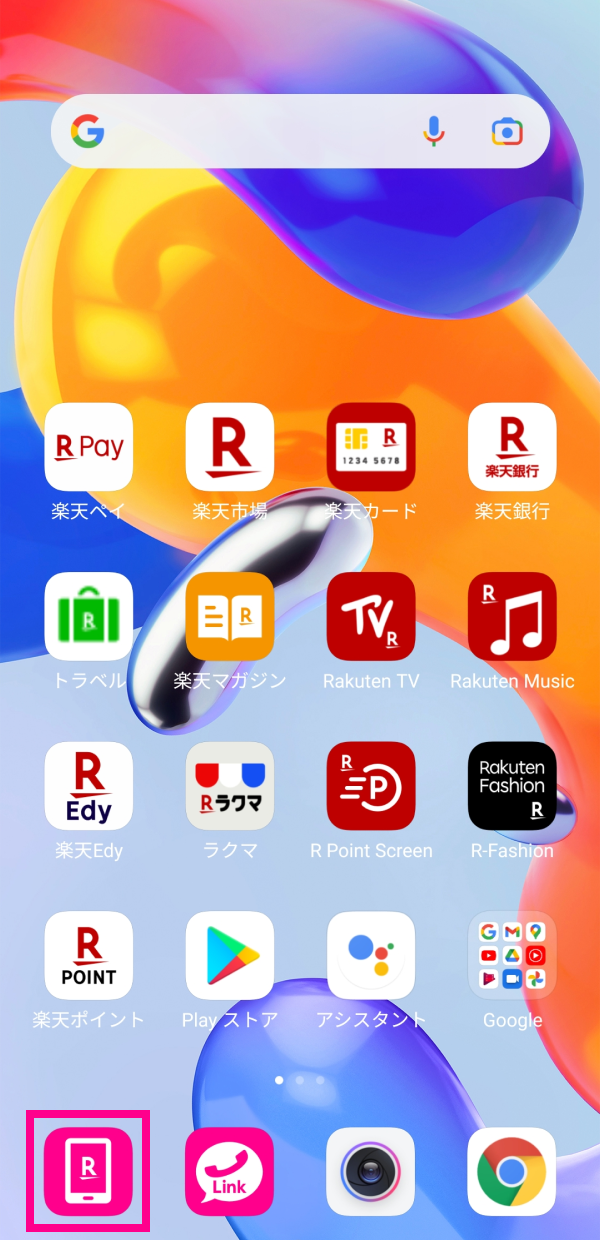Launch the R-Fashion app
Image resolution: width=600 pixels, height=1240 pixels.
[512, 786]
